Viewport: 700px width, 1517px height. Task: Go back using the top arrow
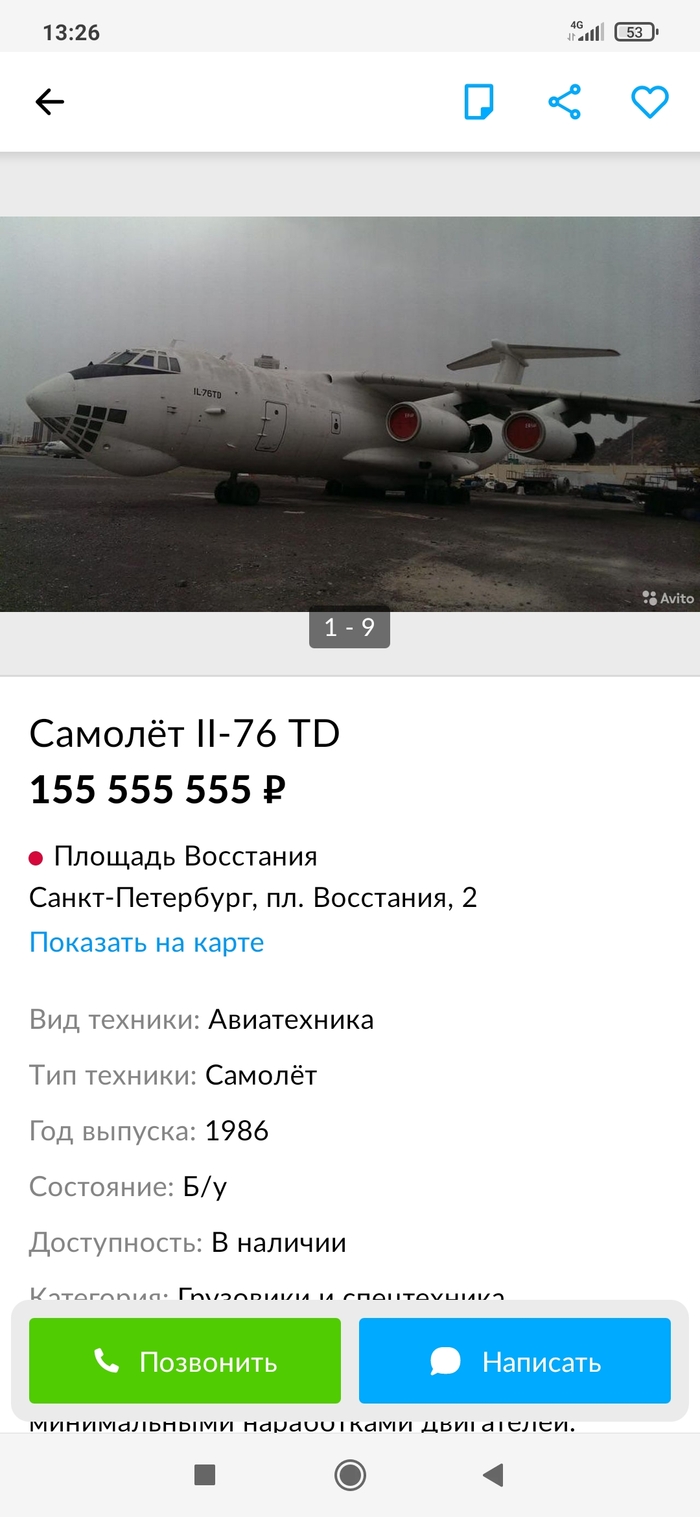coord(49,101)
